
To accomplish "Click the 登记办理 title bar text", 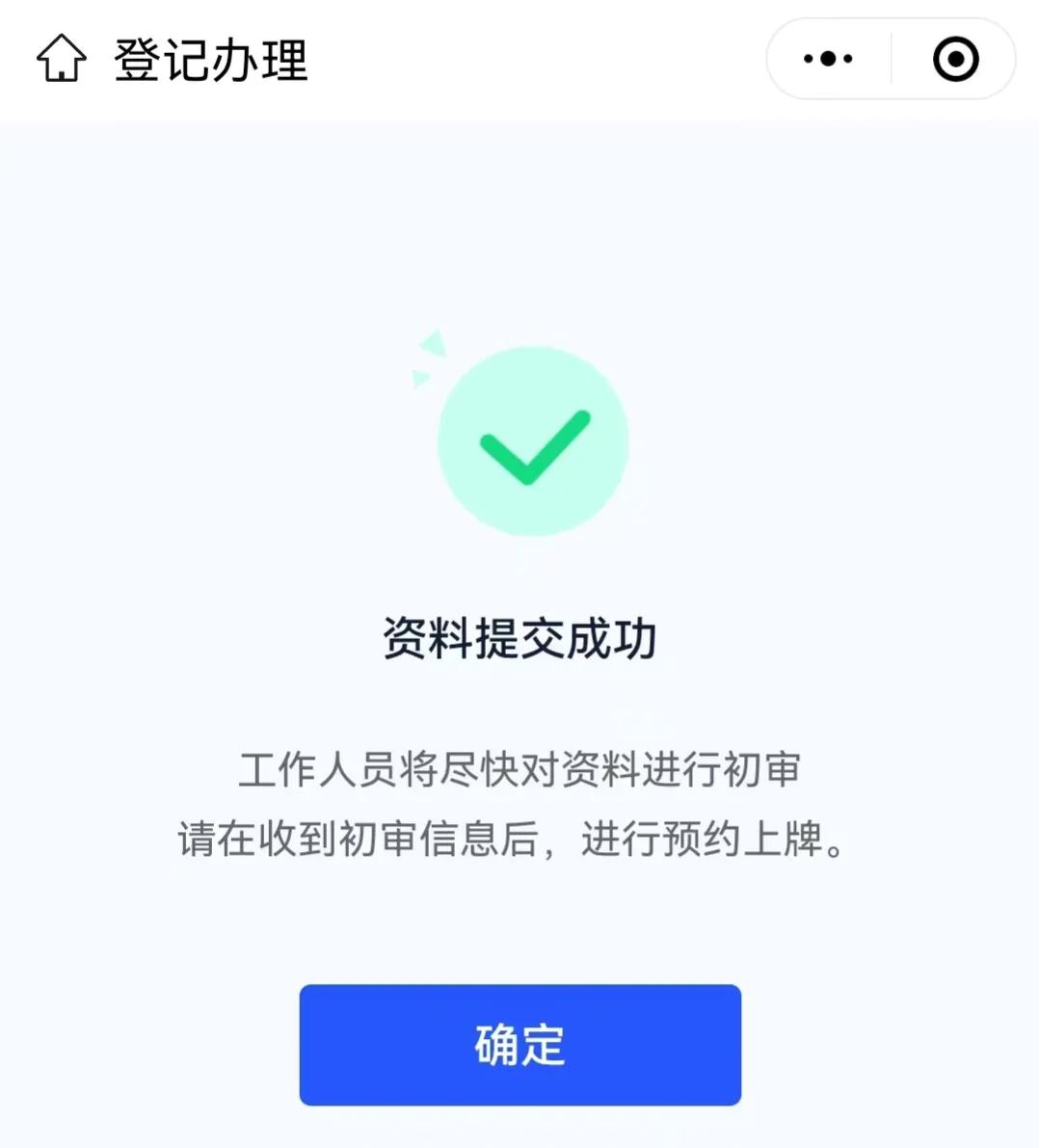I will [210, 60].
